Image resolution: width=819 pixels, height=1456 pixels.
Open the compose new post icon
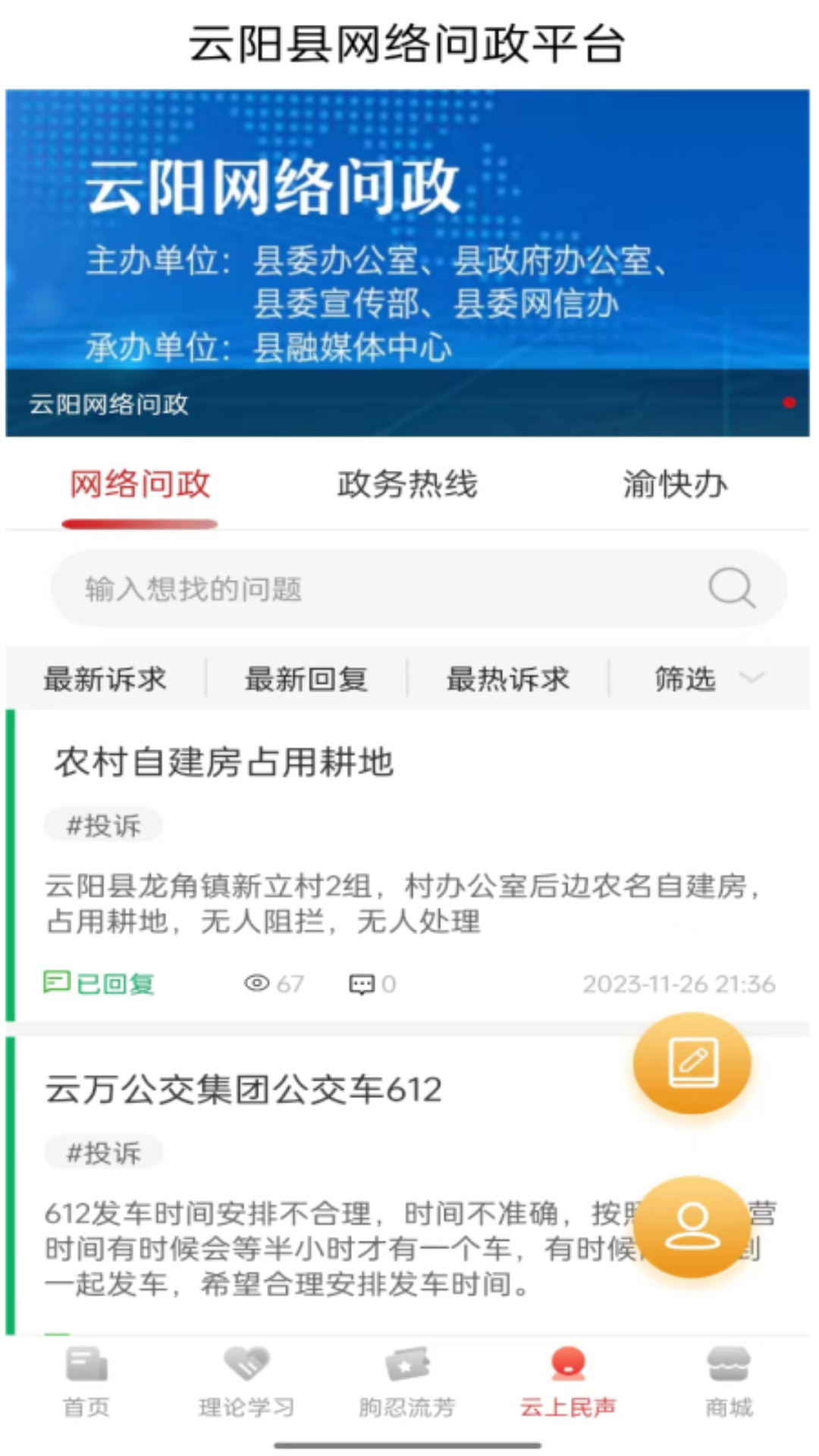691,1062
